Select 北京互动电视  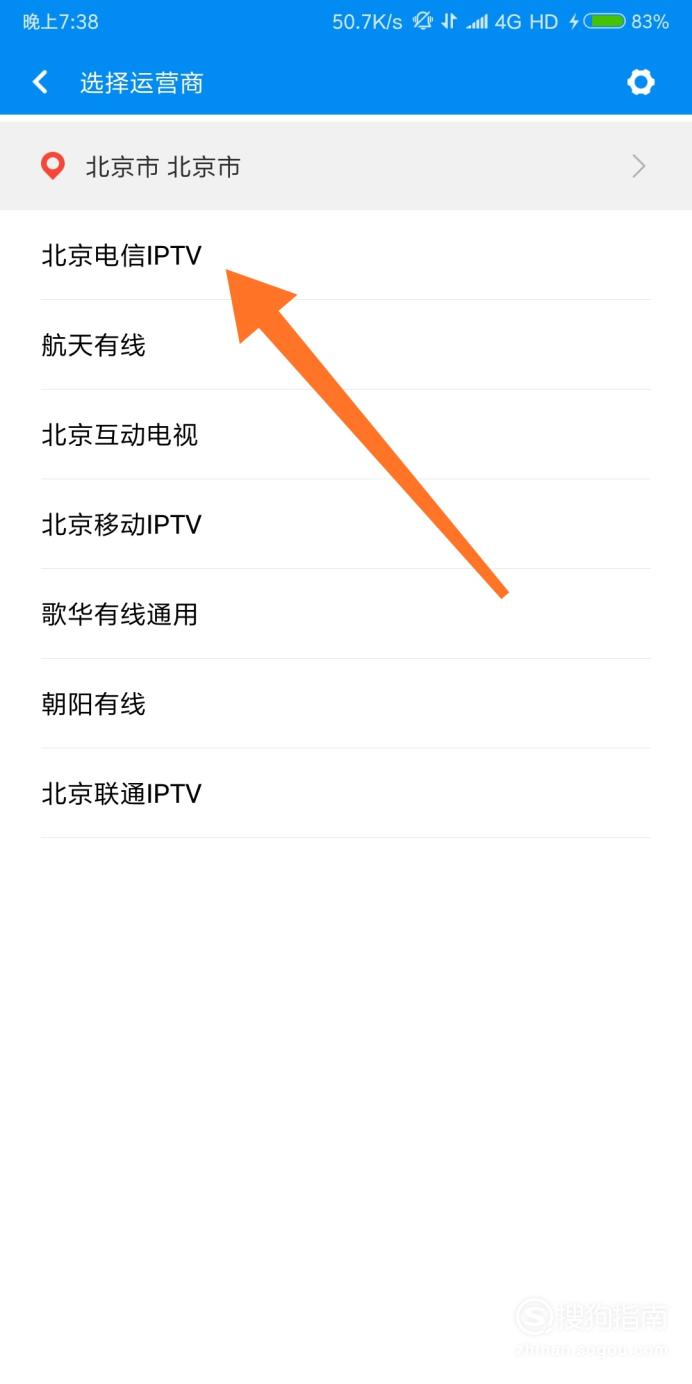[x=346, y=435]
